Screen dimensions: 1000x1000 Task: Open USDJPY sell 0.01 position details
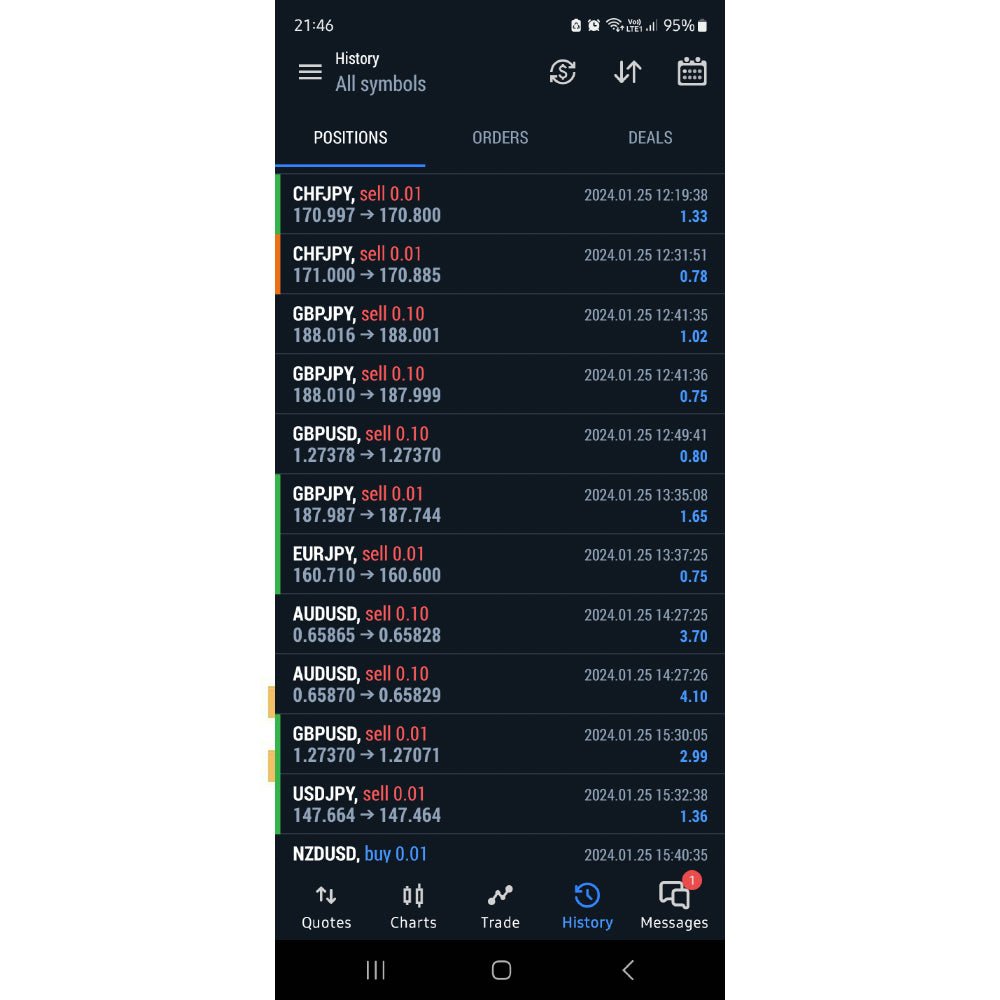(500, 804)
